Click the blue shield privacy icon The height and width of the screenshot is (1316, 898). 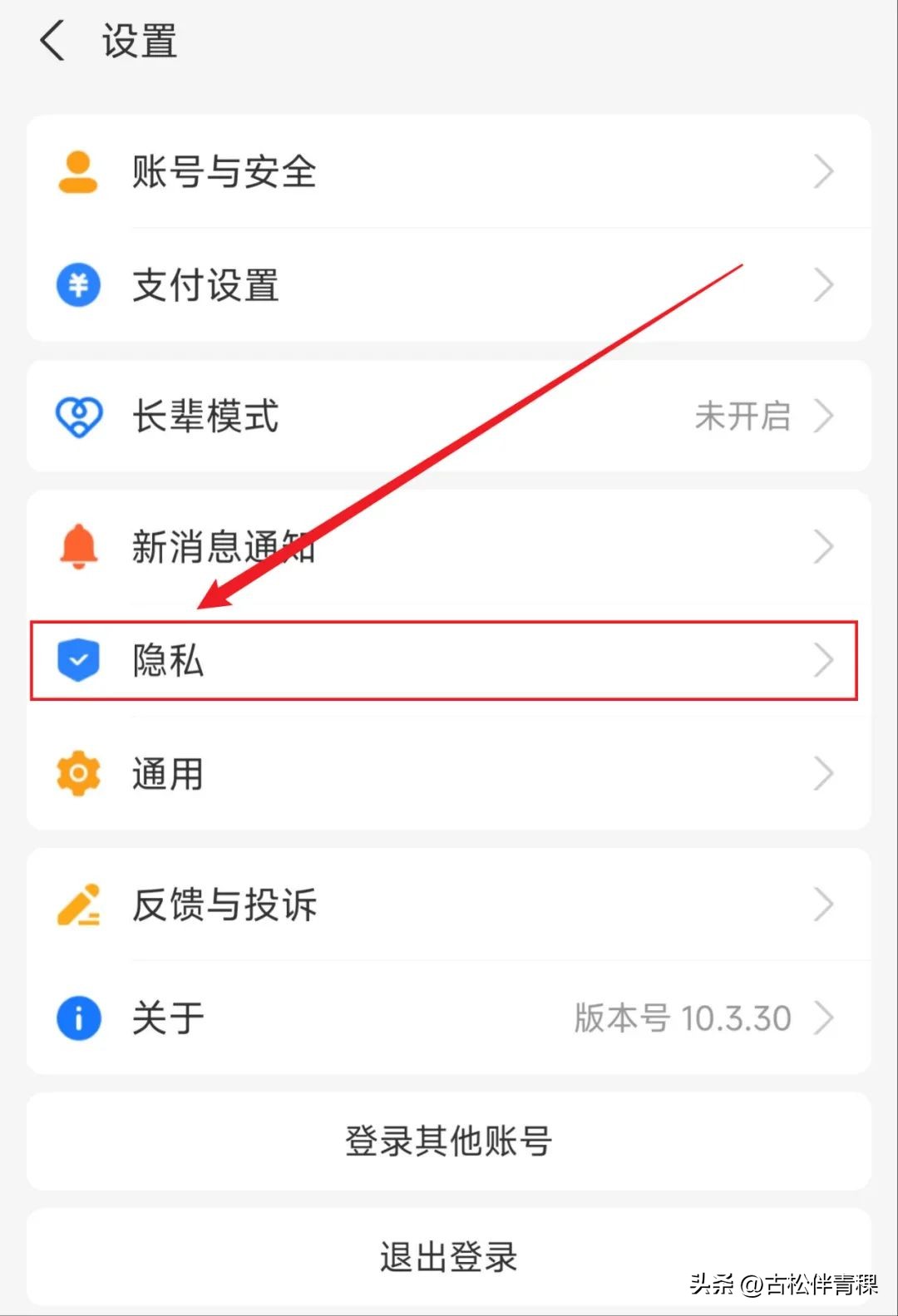click(77, 660)
